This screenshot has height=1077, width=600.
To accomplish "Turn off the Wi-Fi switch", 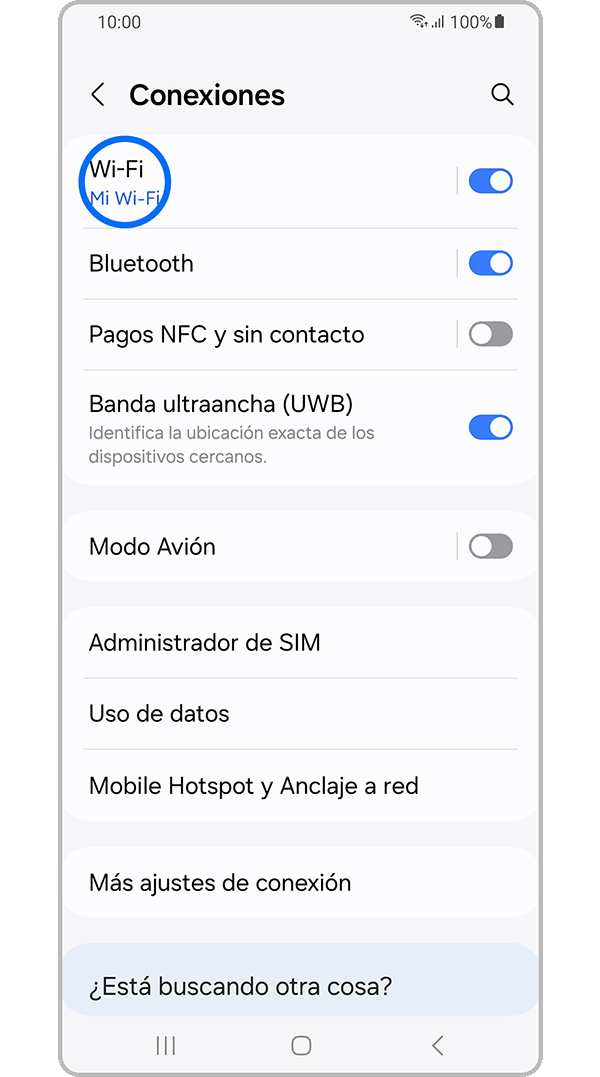I will (x=490, y=181).
